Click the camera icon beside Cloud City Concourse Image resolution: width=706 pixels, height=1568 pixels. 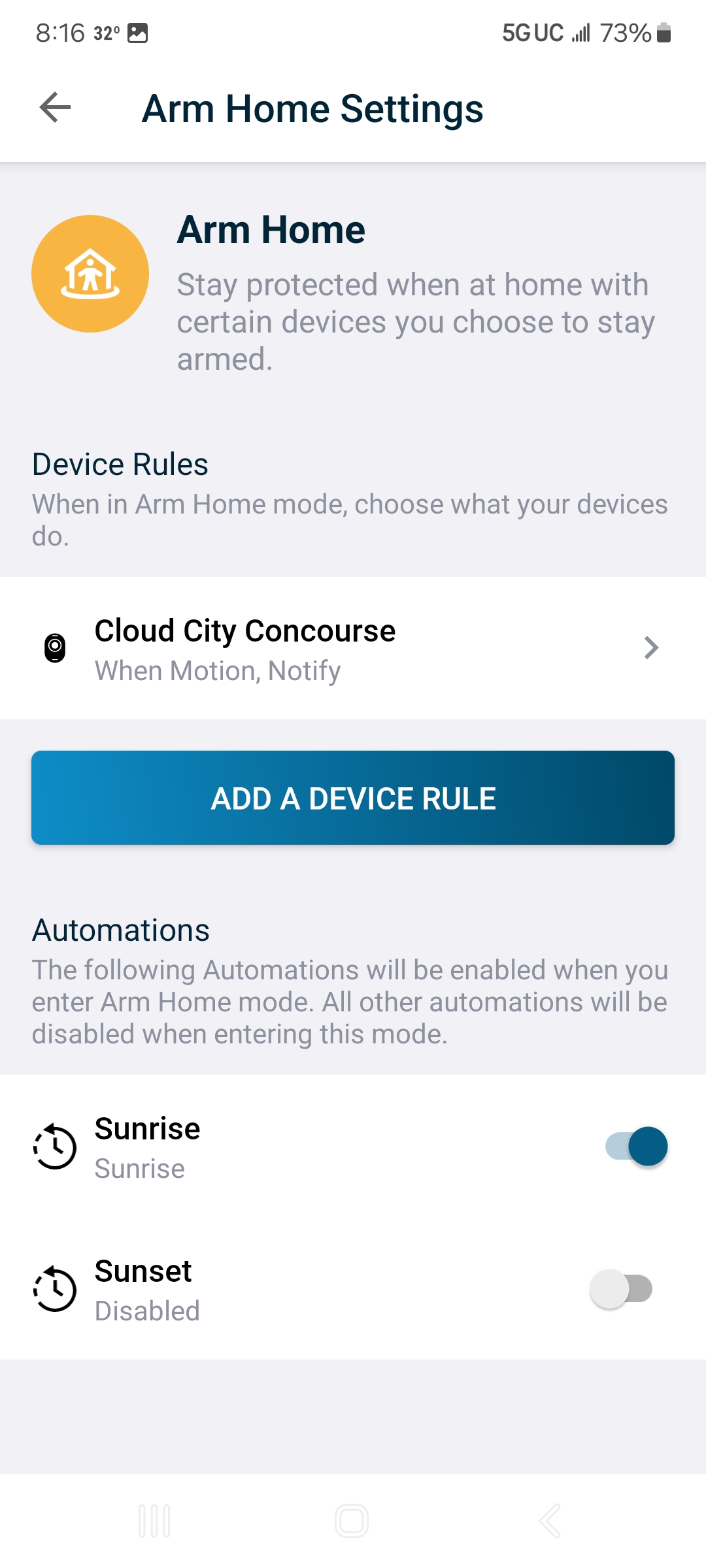(56, 648)
